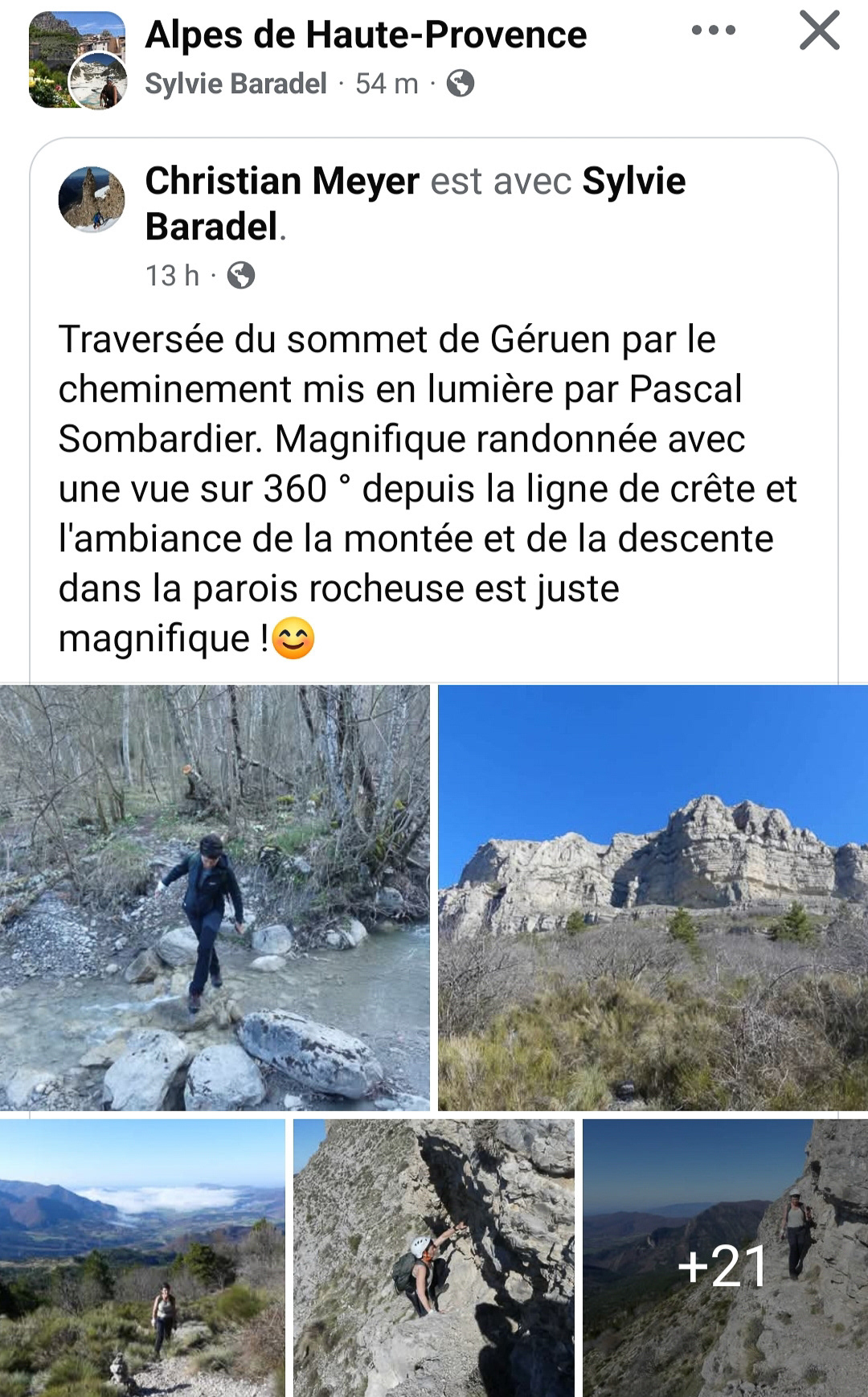The image size is (868, 1397).
Task: Open the rocky cliff under blue sky photo
Action: coord(653,897)
